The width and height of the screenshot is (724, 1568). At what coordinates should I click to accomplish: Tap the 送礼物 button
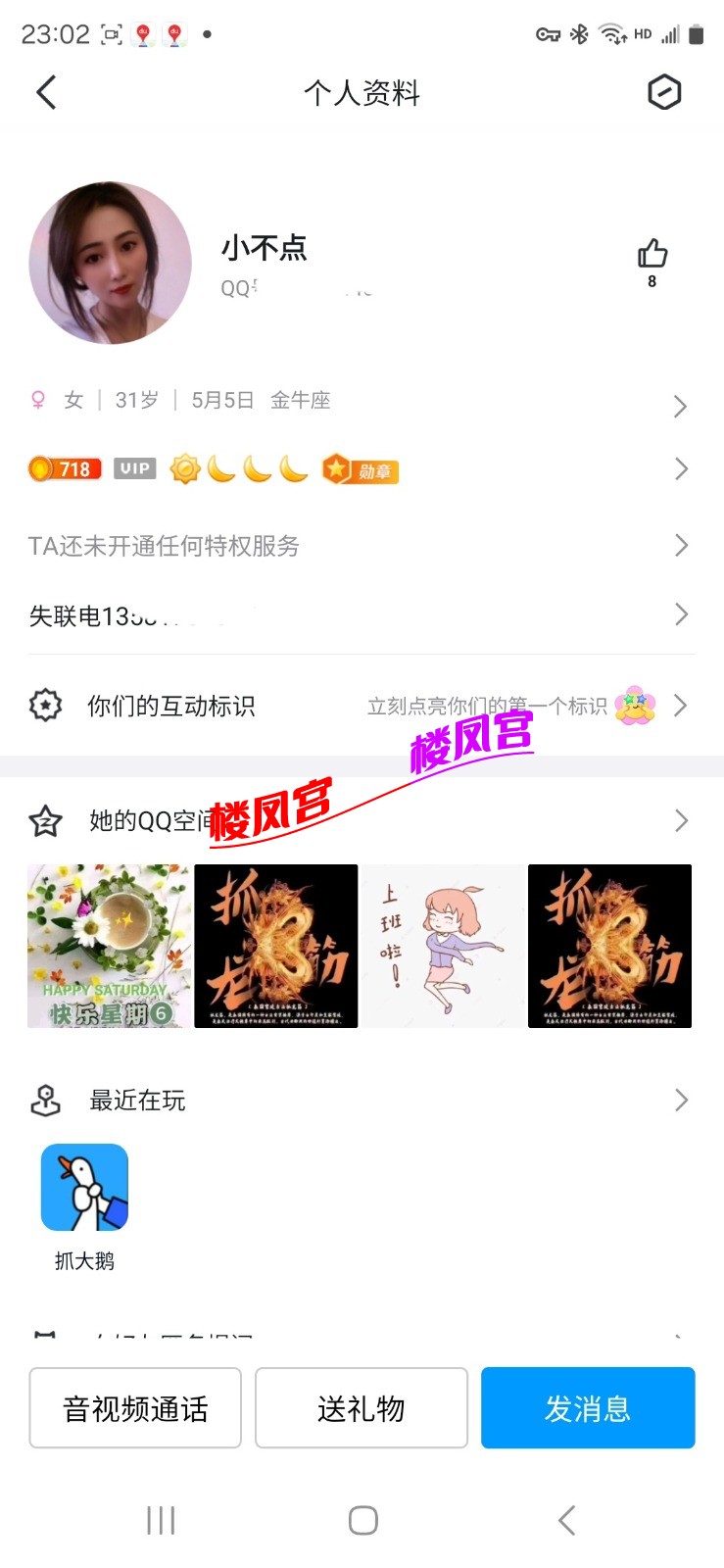[361, 1408]
